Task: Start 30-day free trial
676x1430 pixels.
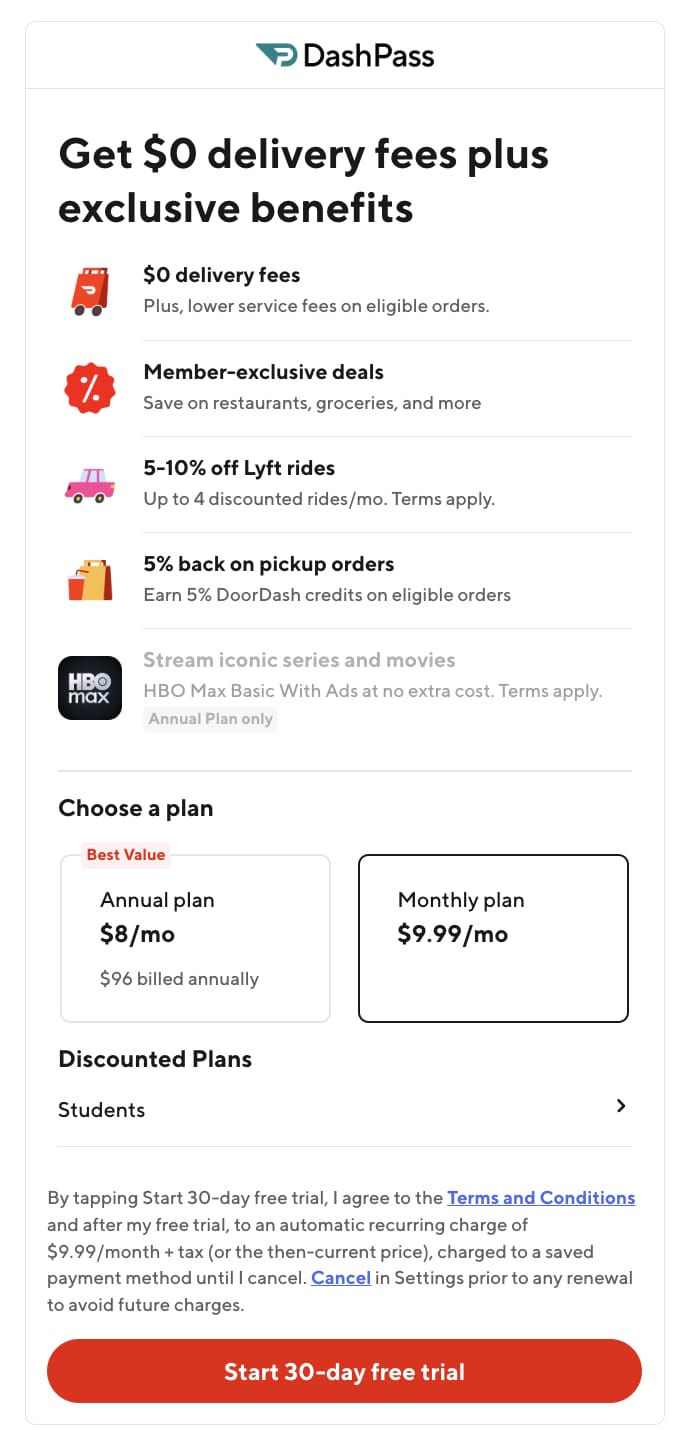Action: (344, 1371)
